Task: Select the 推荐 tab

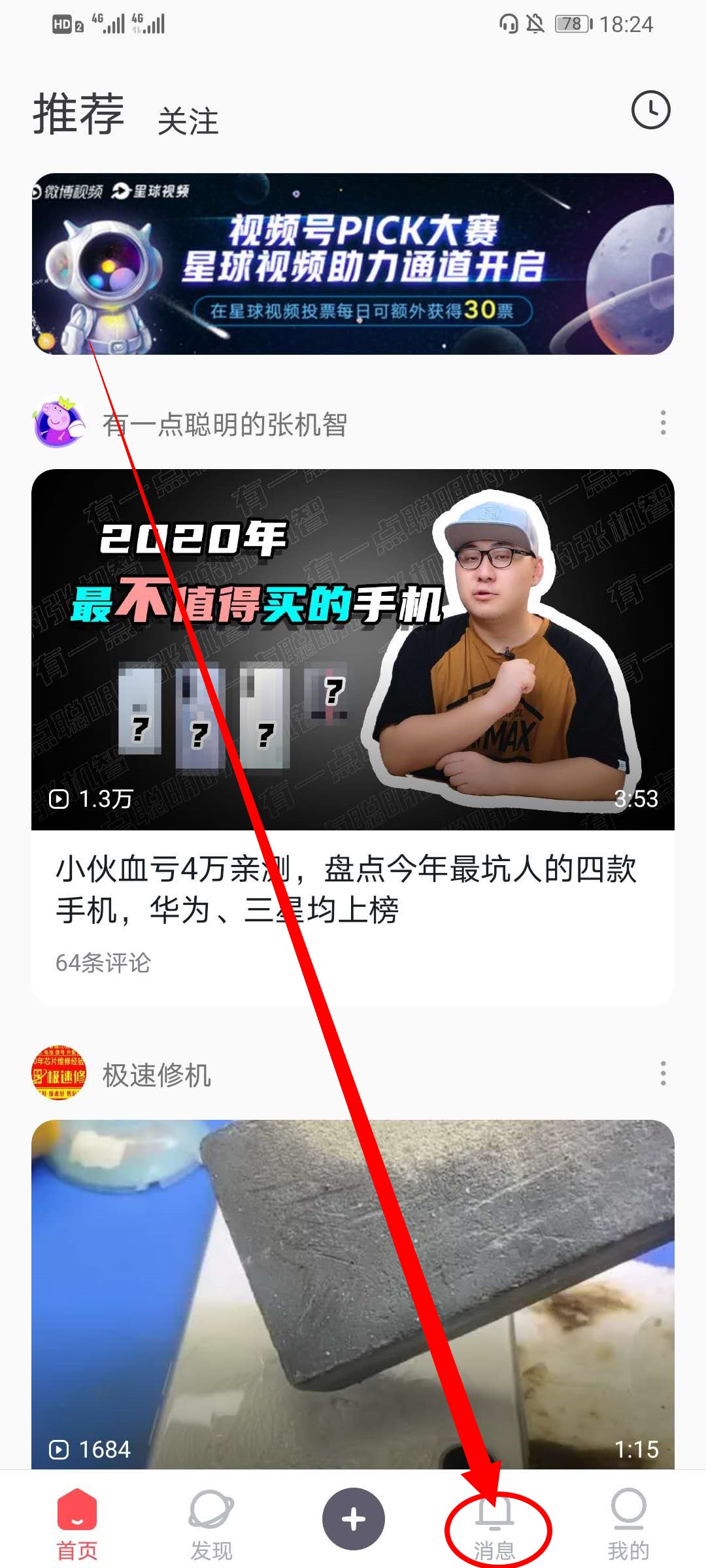Action: [78, 114]
